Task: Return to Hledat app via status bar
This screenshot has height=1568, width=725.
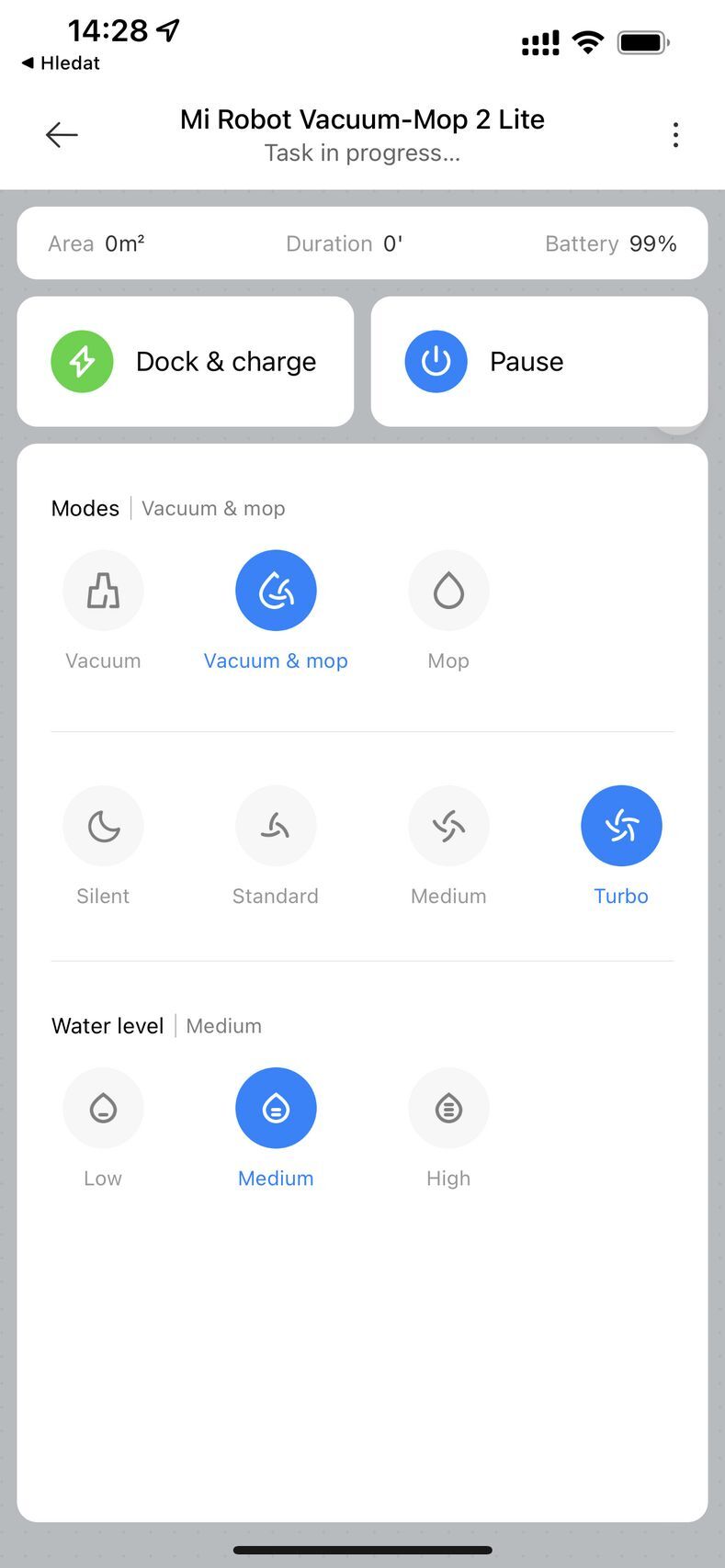Action: tap(61, 63)
